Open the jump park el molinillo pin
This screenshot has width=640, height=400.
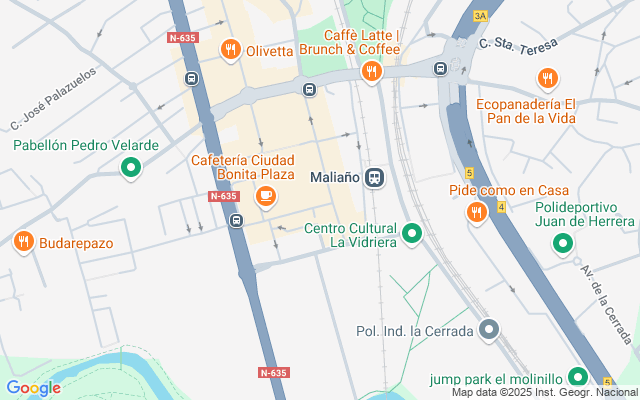(x=577, y=378)
